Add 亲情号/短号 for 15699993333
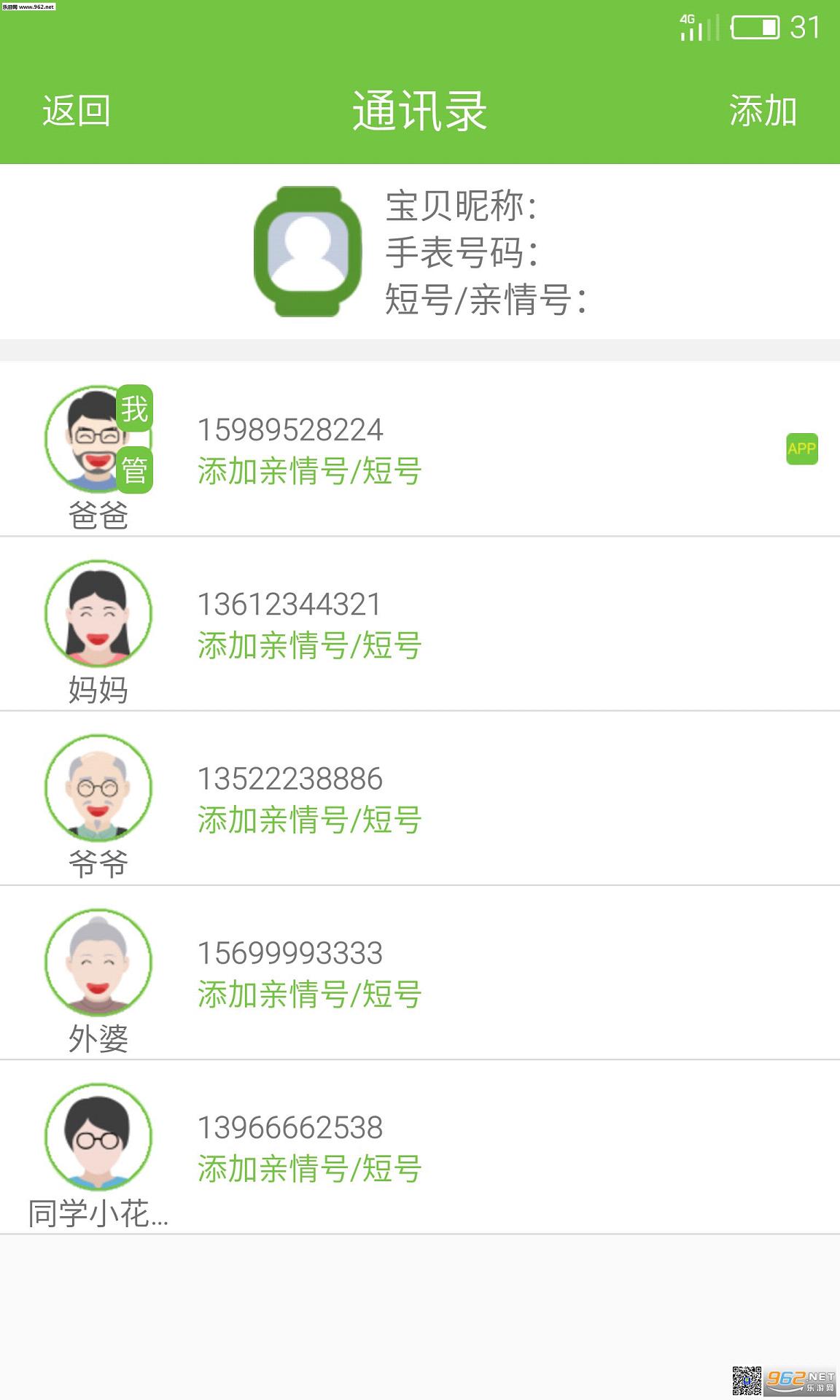This screenshot has height=1400, width=840. 310,994
